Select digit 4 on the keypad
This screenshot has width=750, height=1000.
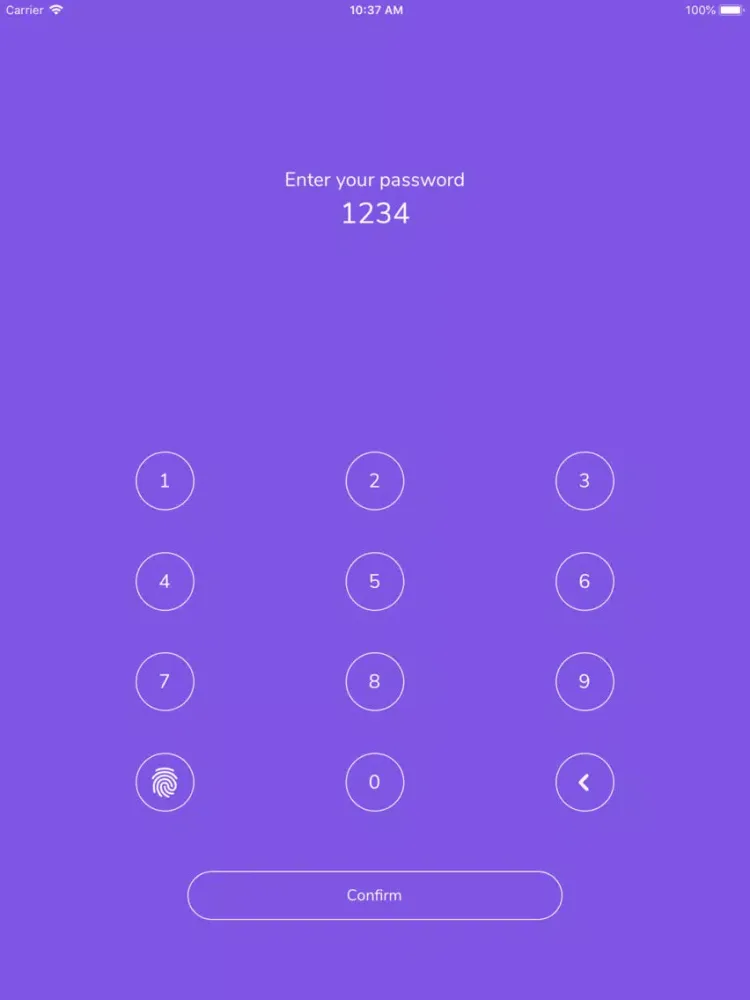pos(165,581)
